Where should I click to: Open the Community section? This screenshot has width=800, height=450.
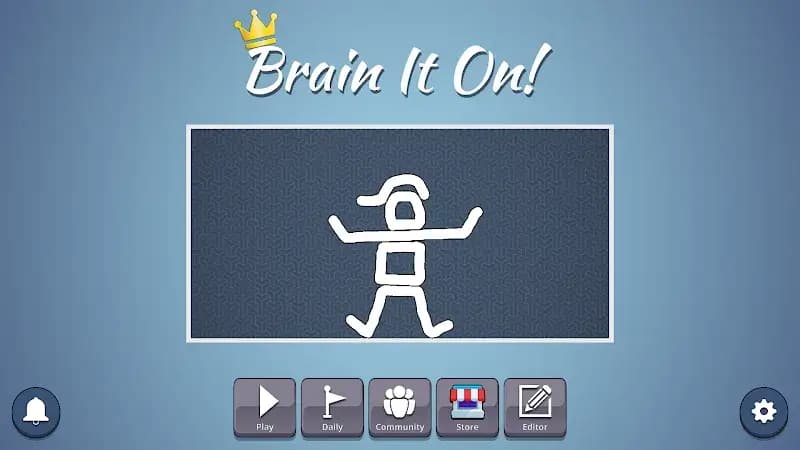(x=400, y=407)
